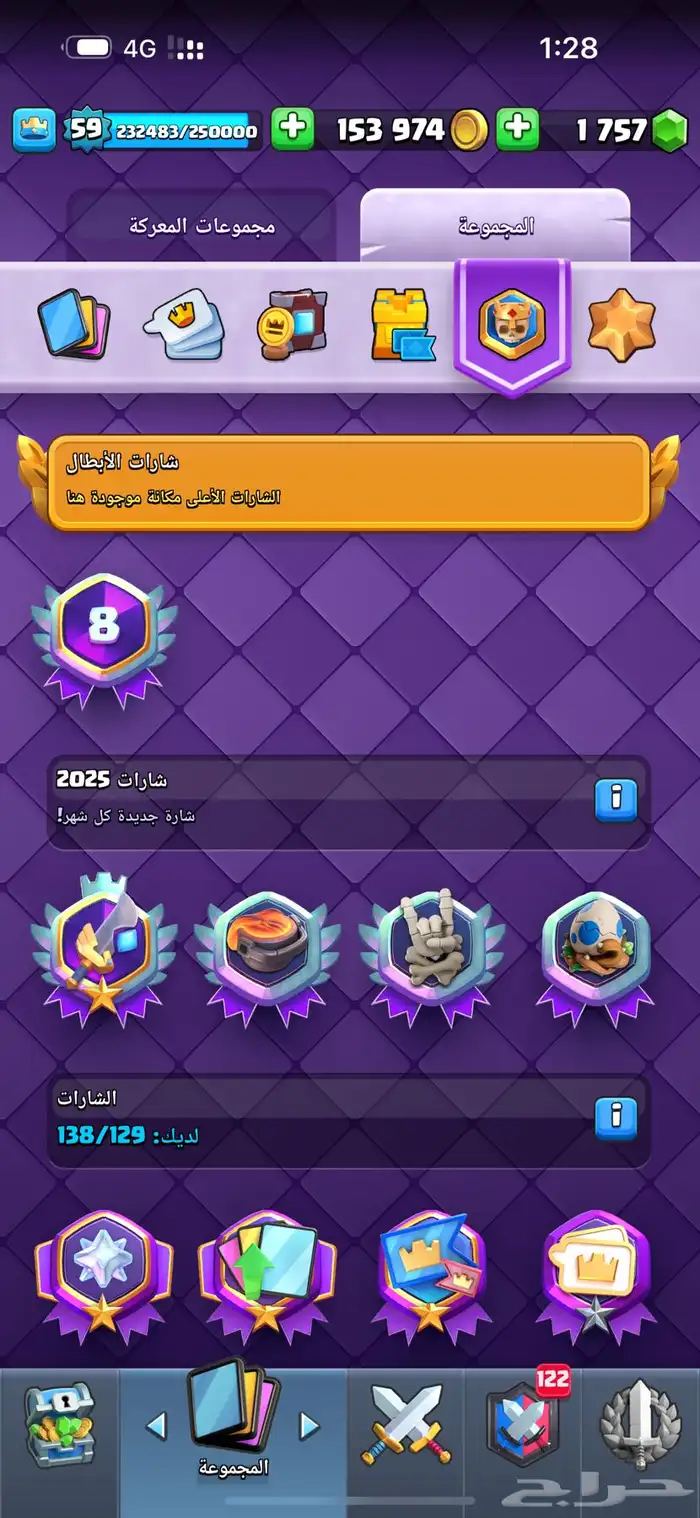
Task: Open the info button beside الشارات count
Action: pyautogui.click(x=616, y=1119)
